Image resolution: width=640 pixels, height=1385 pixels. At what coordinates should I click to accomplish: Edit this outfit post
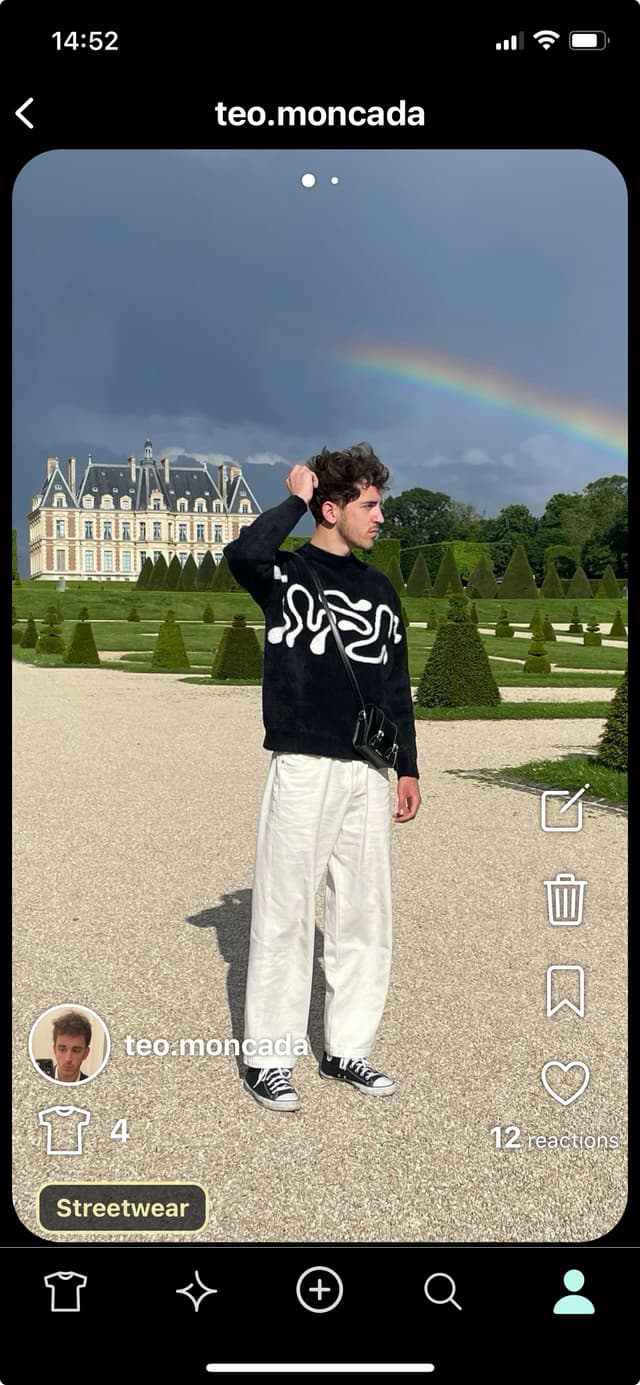(x=564, y=809)
